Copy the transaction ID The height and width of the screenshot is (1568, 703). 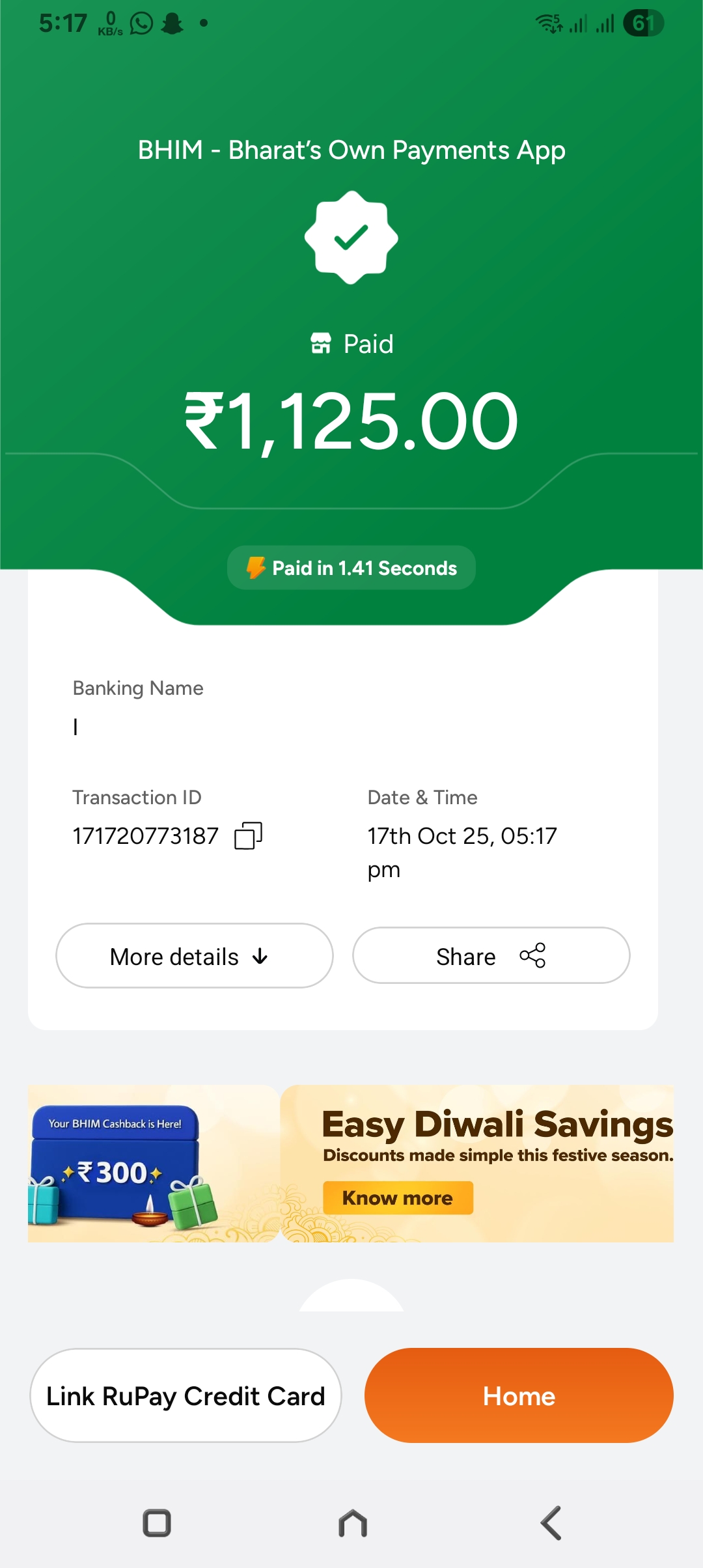pyautogui.click(x=248, y=835)
